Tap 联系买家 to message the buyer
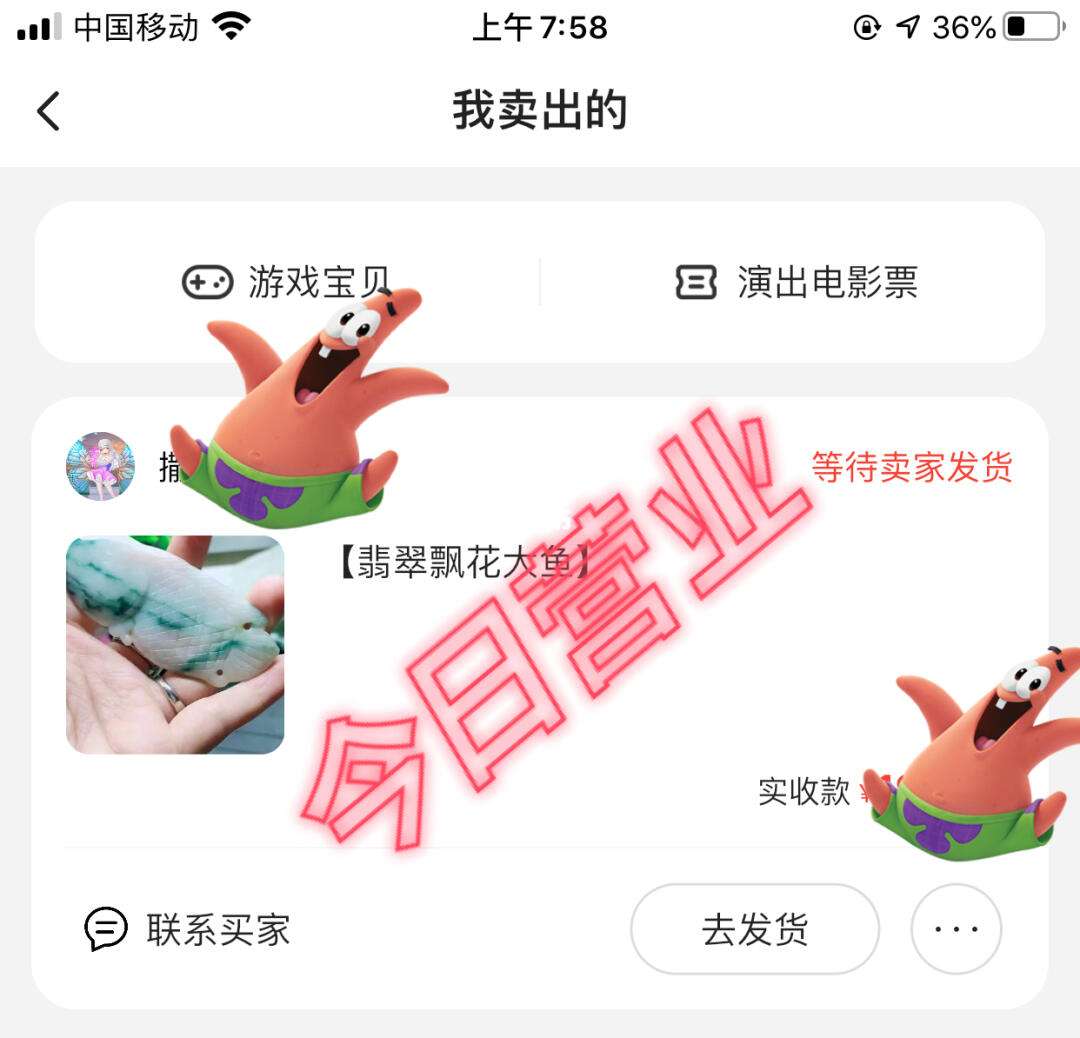The height and width of the screenshot is (1038, 1080). 188,929
